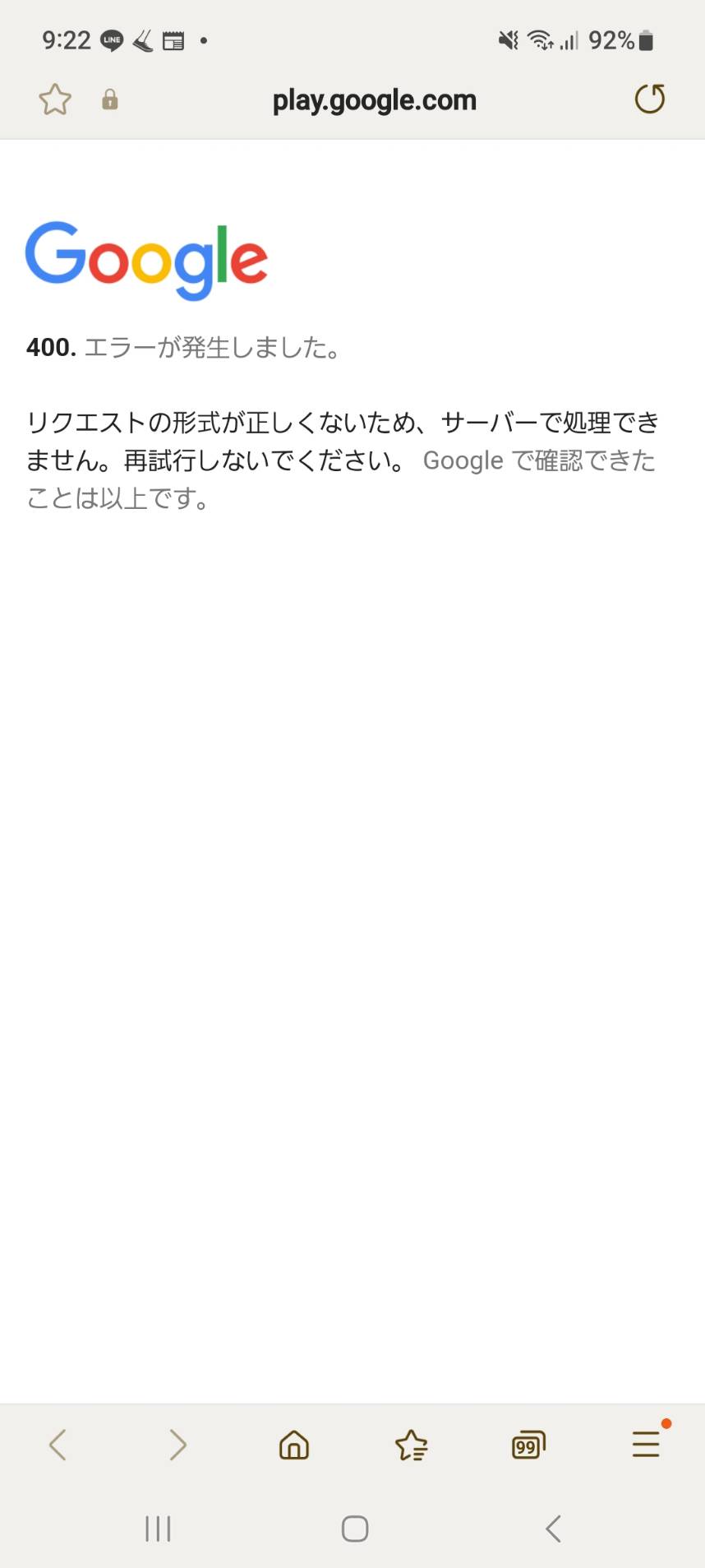Tap the system home button
Image resolution: width=705 pixels, height=1568 pixels.
coord(355,1529)
